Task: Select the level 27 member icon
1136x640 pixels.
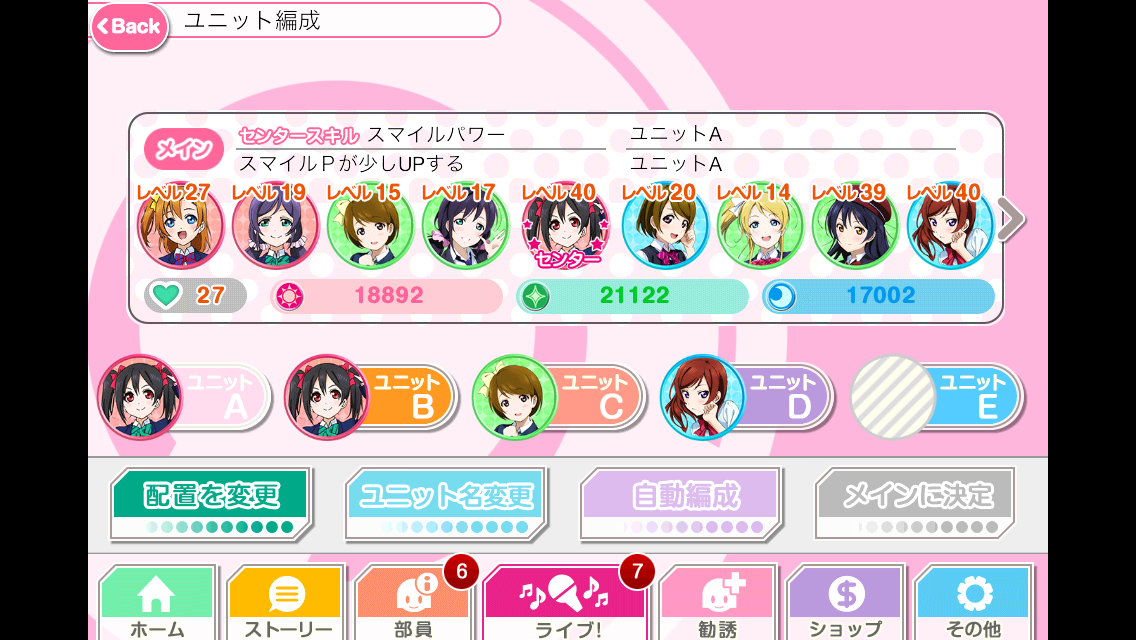Action: [181, 228]
